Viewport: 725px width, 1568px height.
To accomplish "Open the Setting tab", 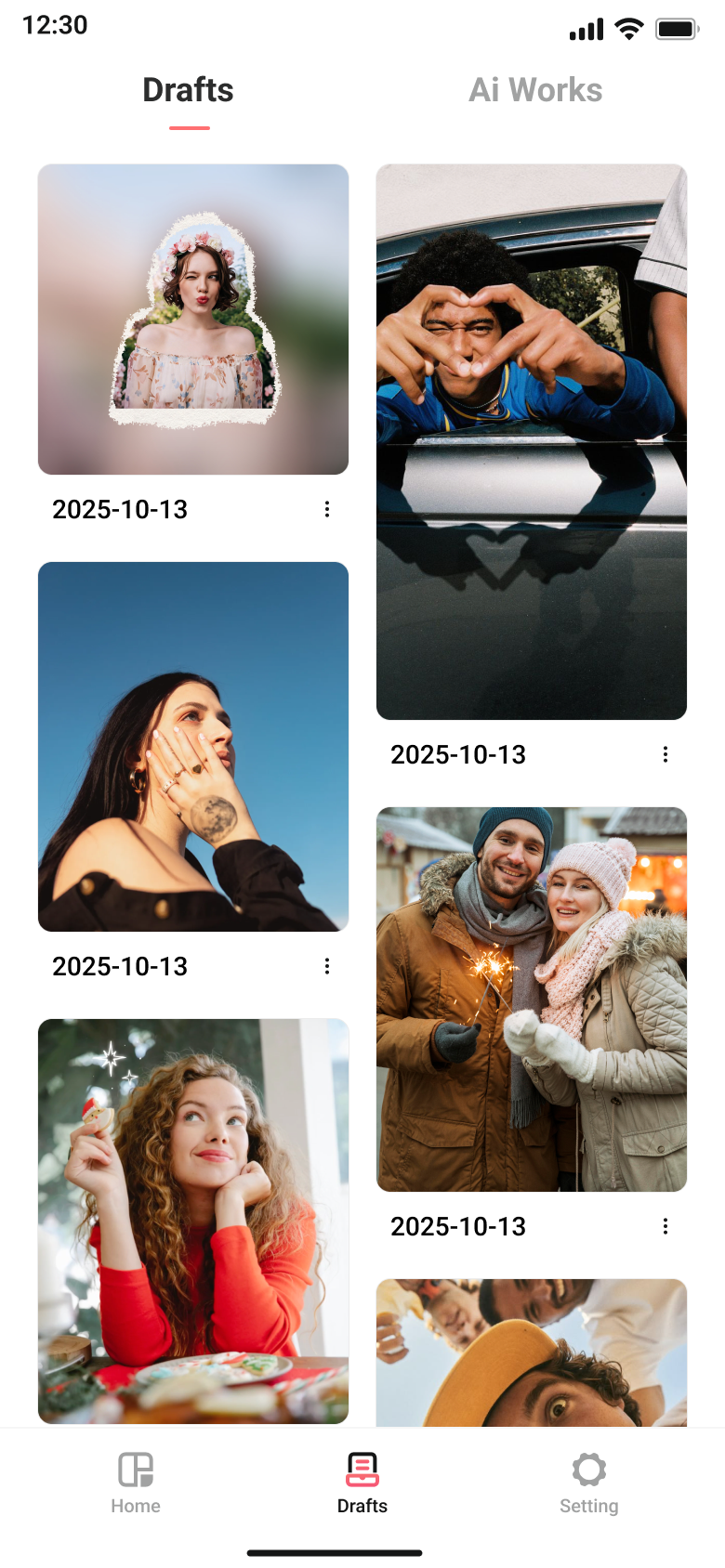I will coord(589,1483).
